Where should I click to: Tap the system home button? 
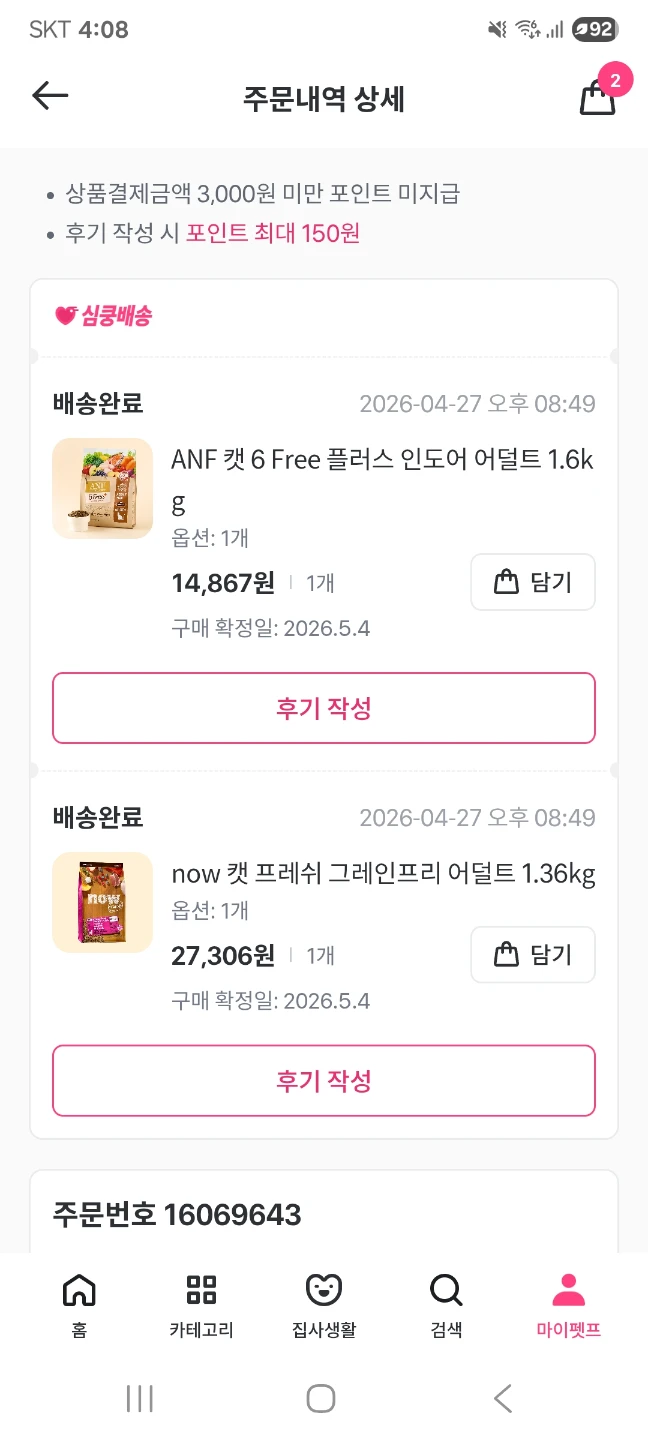[321, 1398]
